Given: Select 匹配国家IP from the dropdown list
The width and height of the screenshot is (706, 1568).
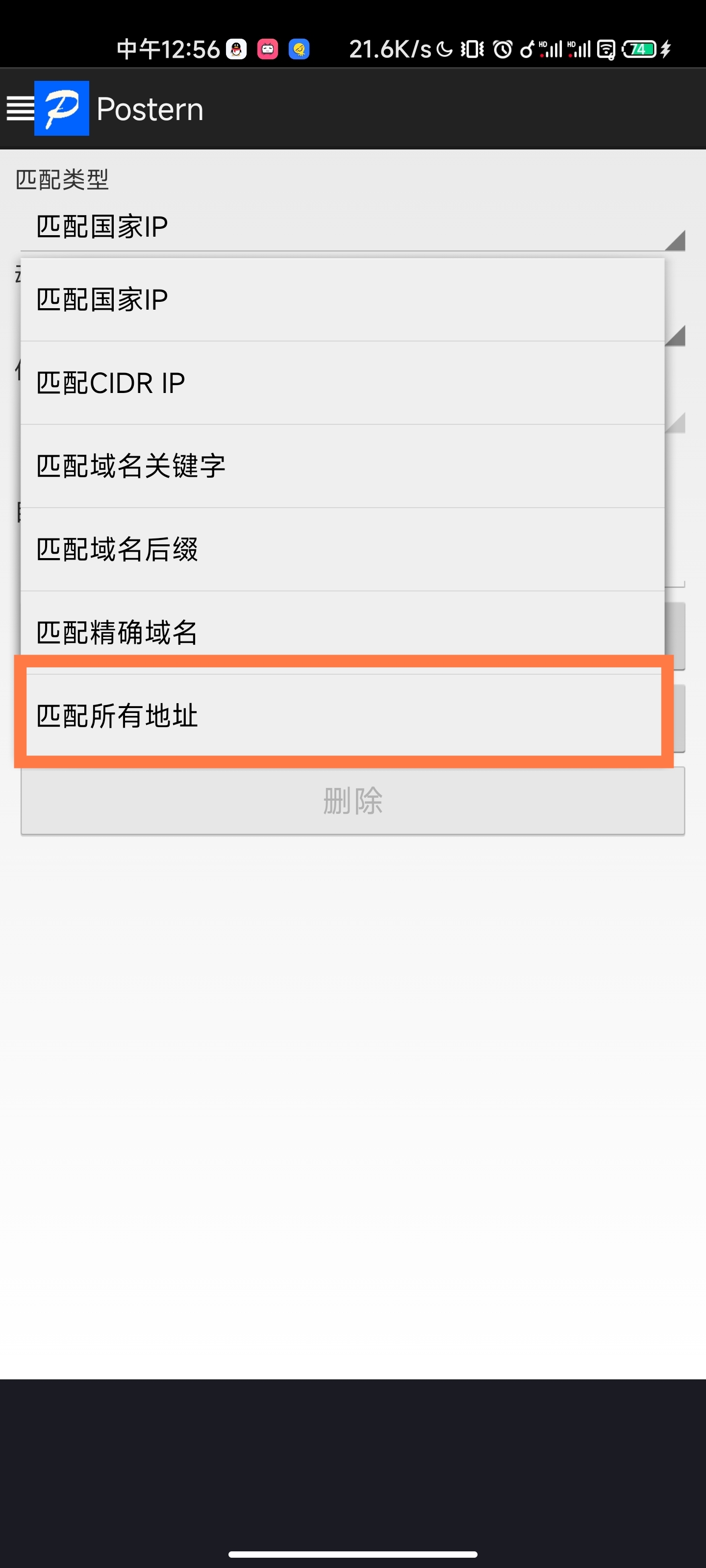Looking at the screenshot, I should pyautogui.click(x=341, y=299).
